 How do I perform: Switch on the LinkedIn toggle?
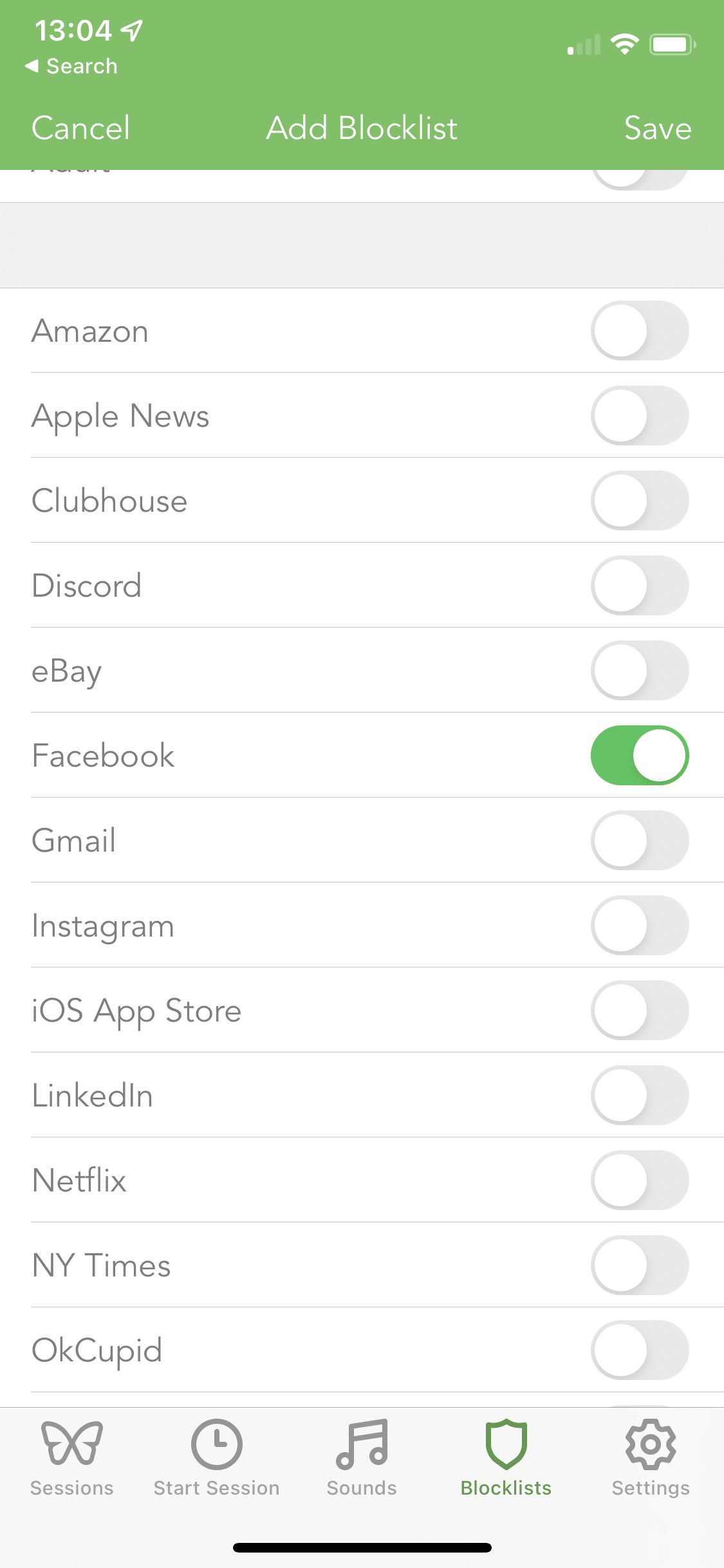click(x=640, y=1096)
